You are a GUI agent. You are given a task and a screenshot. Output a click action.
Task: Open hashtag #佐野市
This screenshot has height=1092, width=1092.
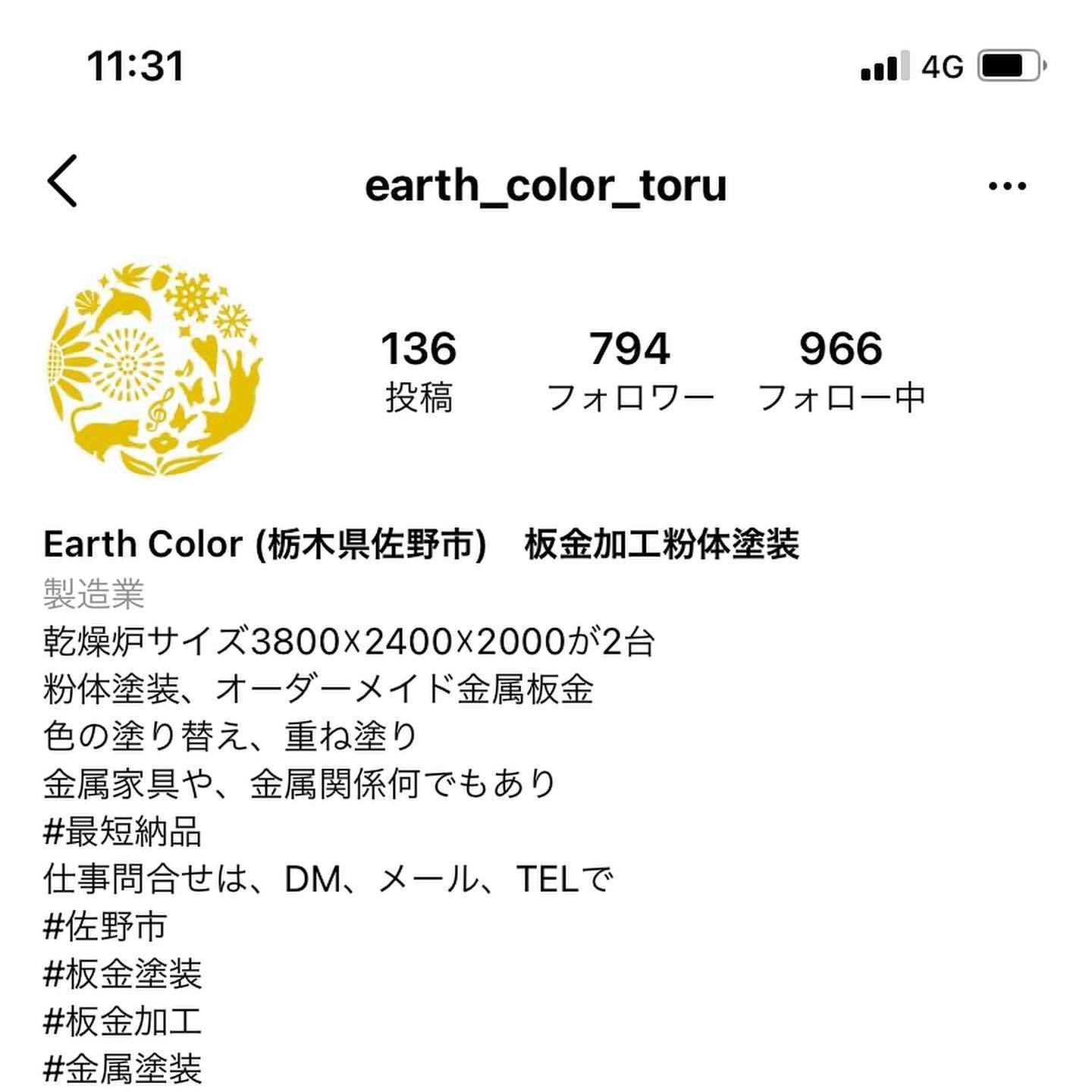click(x=105, y=927)
